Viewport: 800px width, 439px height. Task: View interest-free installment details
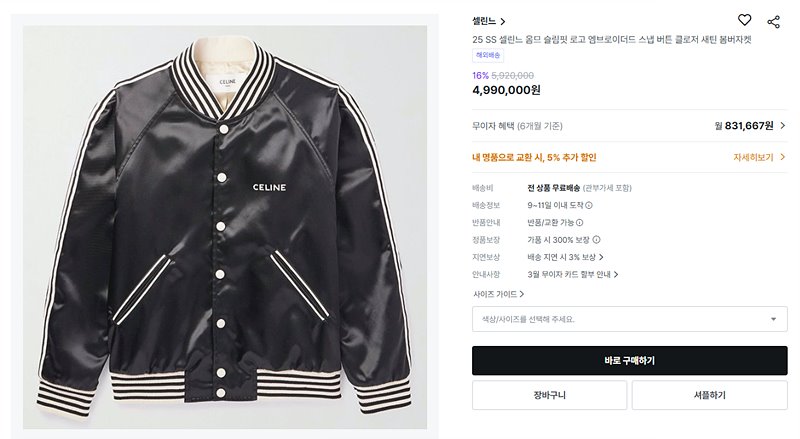(782, 126)
